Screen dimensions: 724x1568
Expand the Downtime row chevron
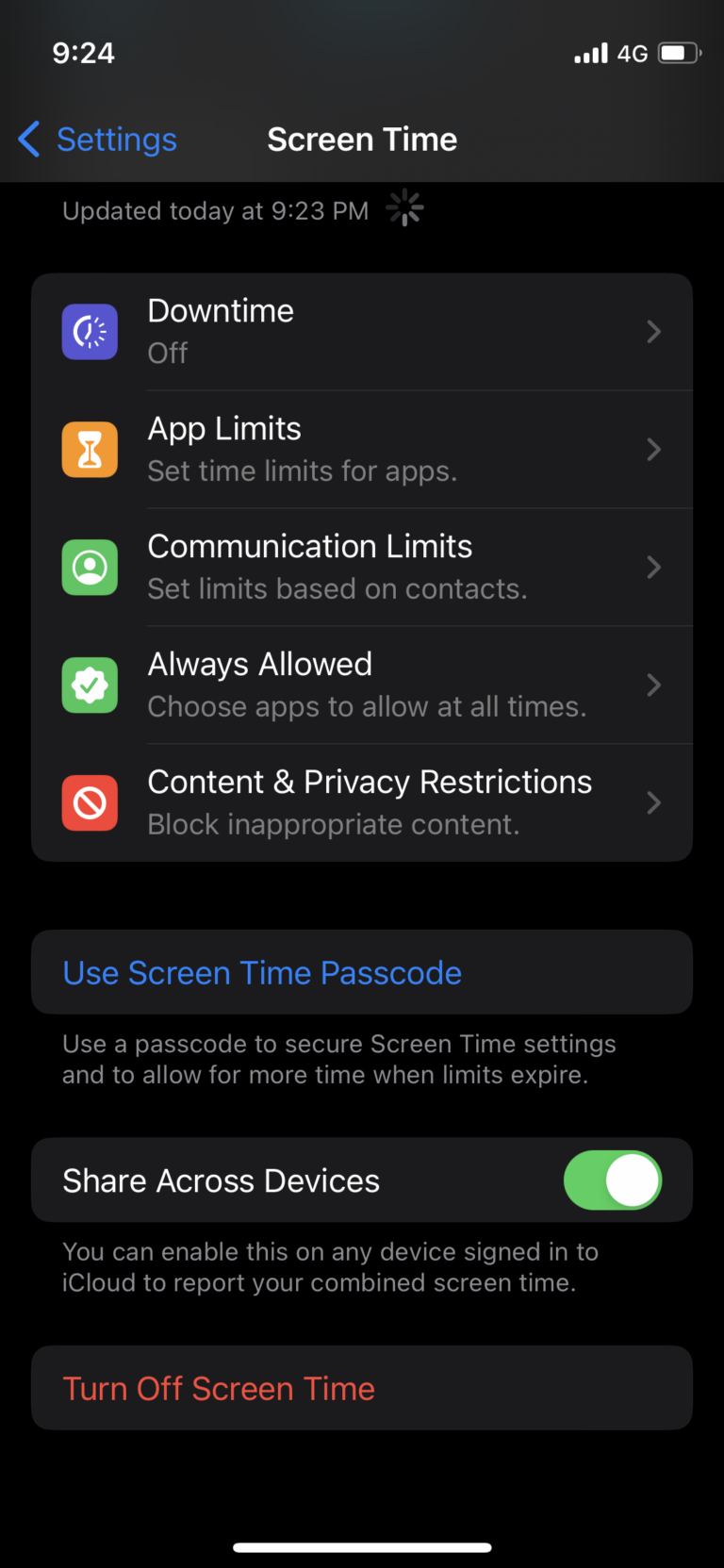coord(653,332)
